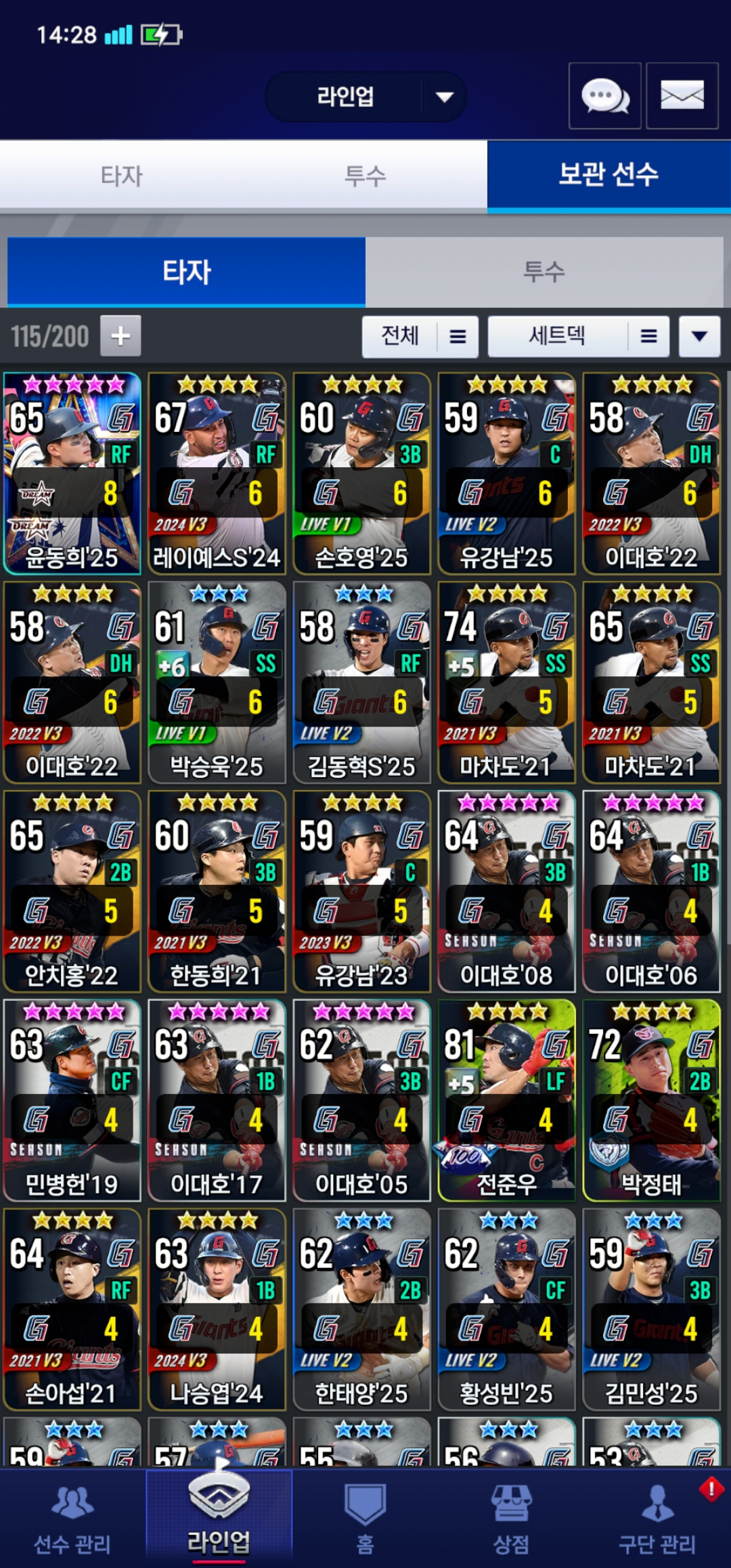Switch to the top 투수 tab

(365, 176)
